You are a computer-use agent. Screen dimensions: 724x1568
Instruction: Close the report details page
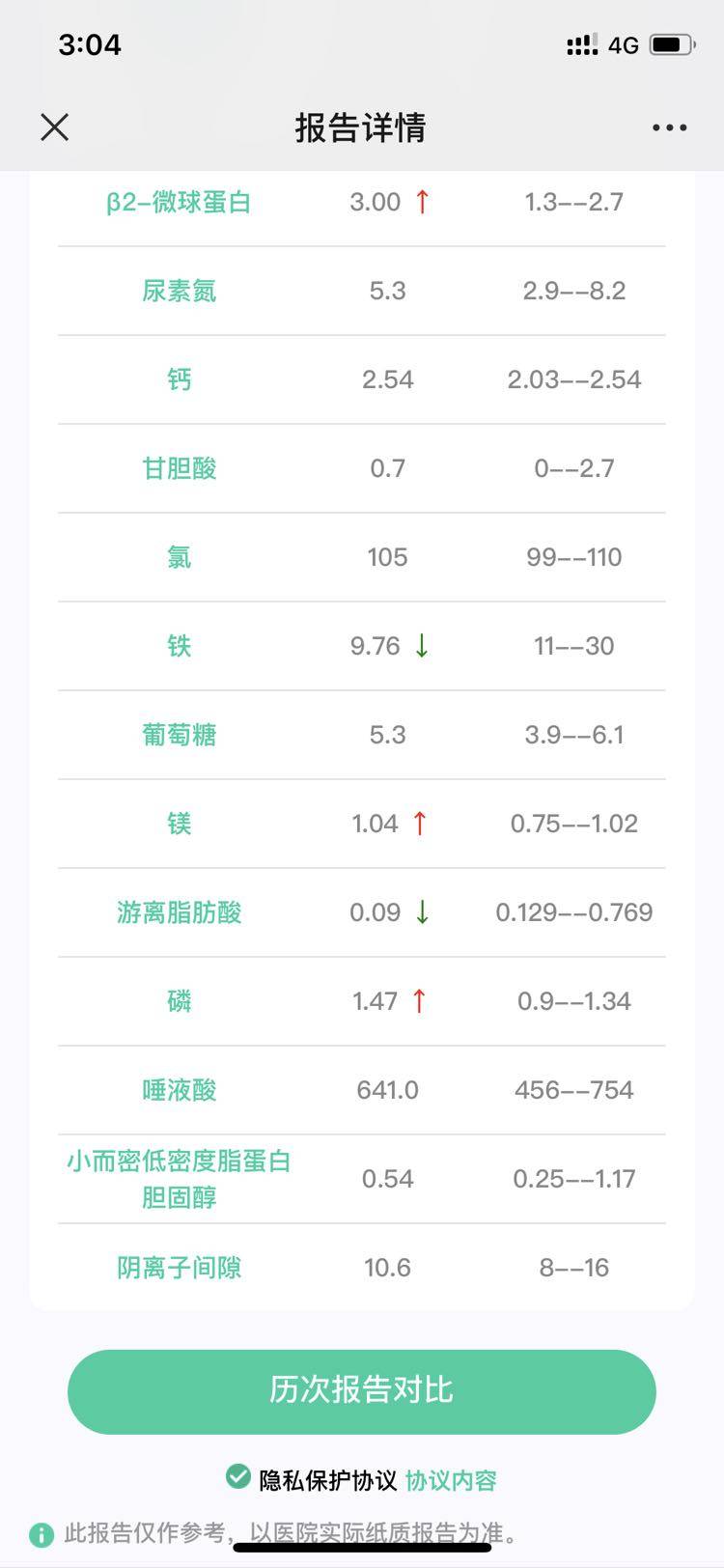(x=55, y=126)
